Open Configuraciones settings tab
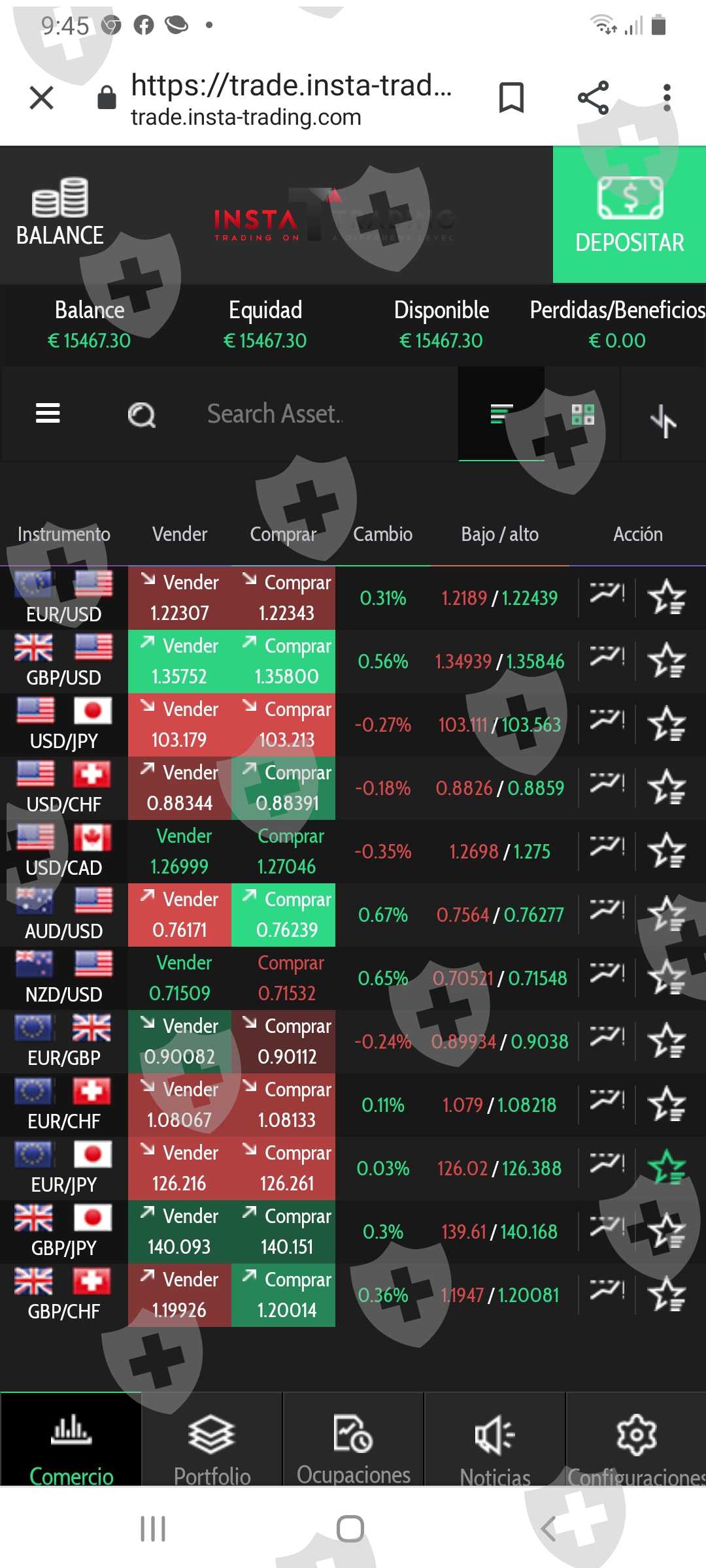Image resolution: width=706 pixels, height=1568 pixels. coord(636,1440)
